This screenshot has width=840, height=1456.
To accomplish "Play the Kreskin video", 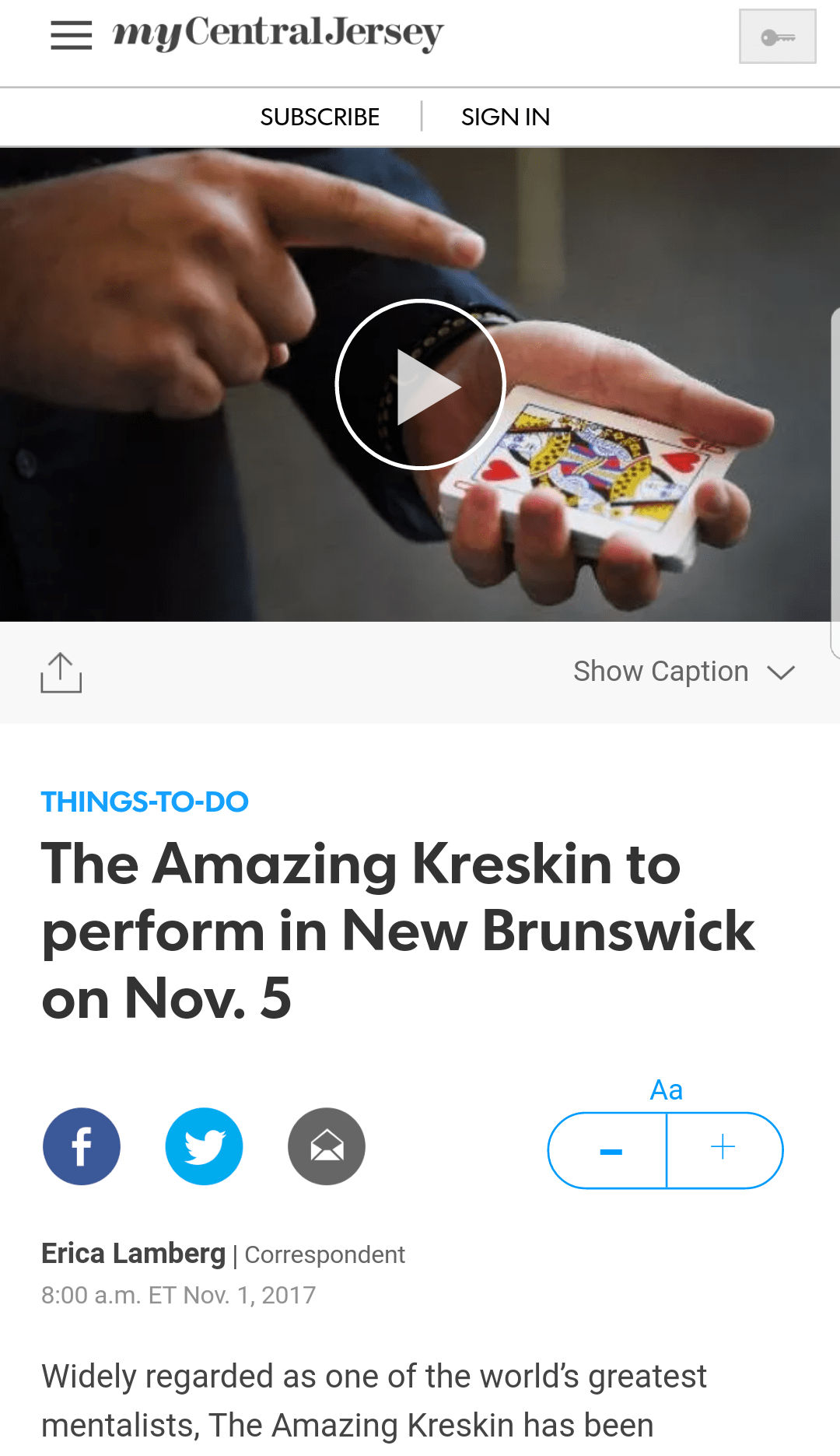I will tap(421, 384).
